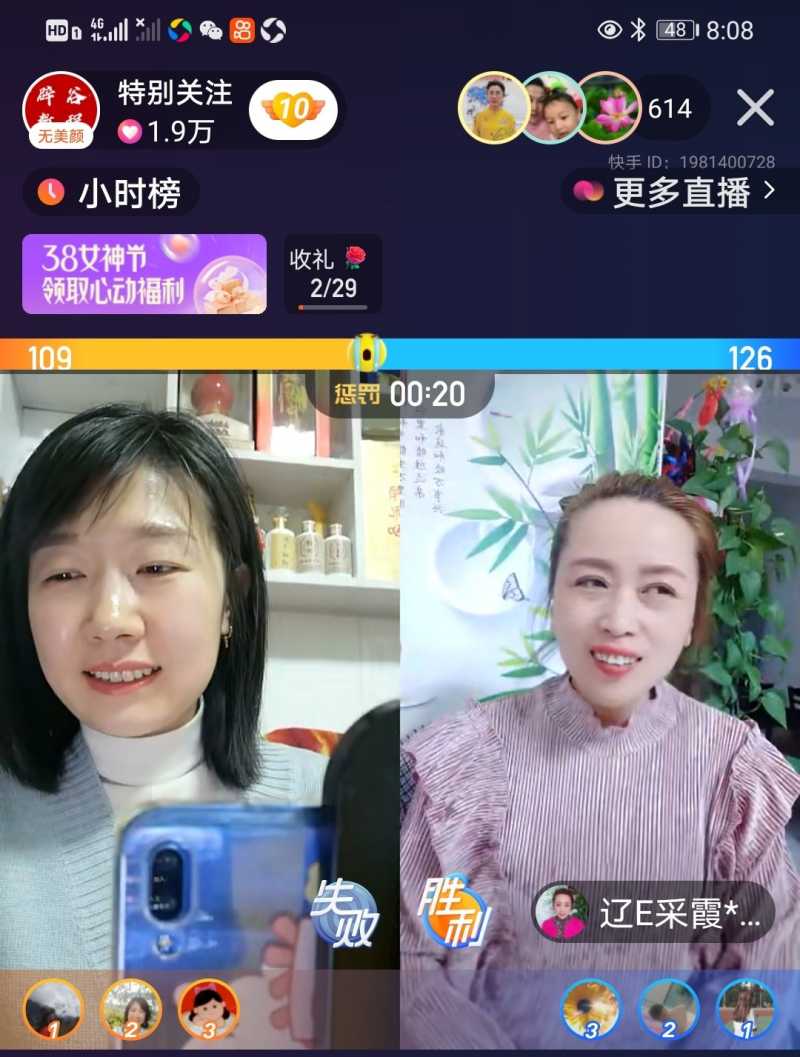Image resolution: width=800 pixels, height=1057 pixels.
Task: Tap the yellow-dressed viewer's avatar at the top
Action: pyautogui.click(x=493, y=108)
